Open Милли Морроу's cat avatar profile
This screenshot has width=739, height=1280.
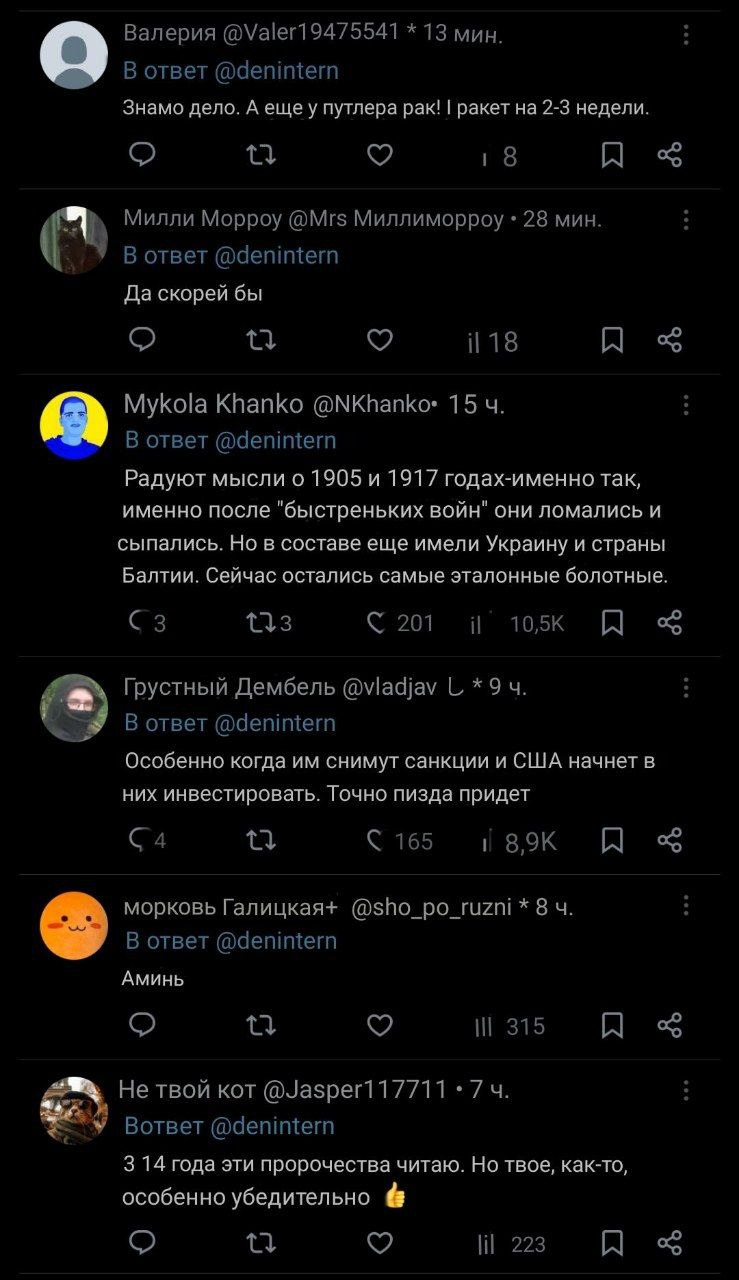pyautogui.click(x=74, y=240)
